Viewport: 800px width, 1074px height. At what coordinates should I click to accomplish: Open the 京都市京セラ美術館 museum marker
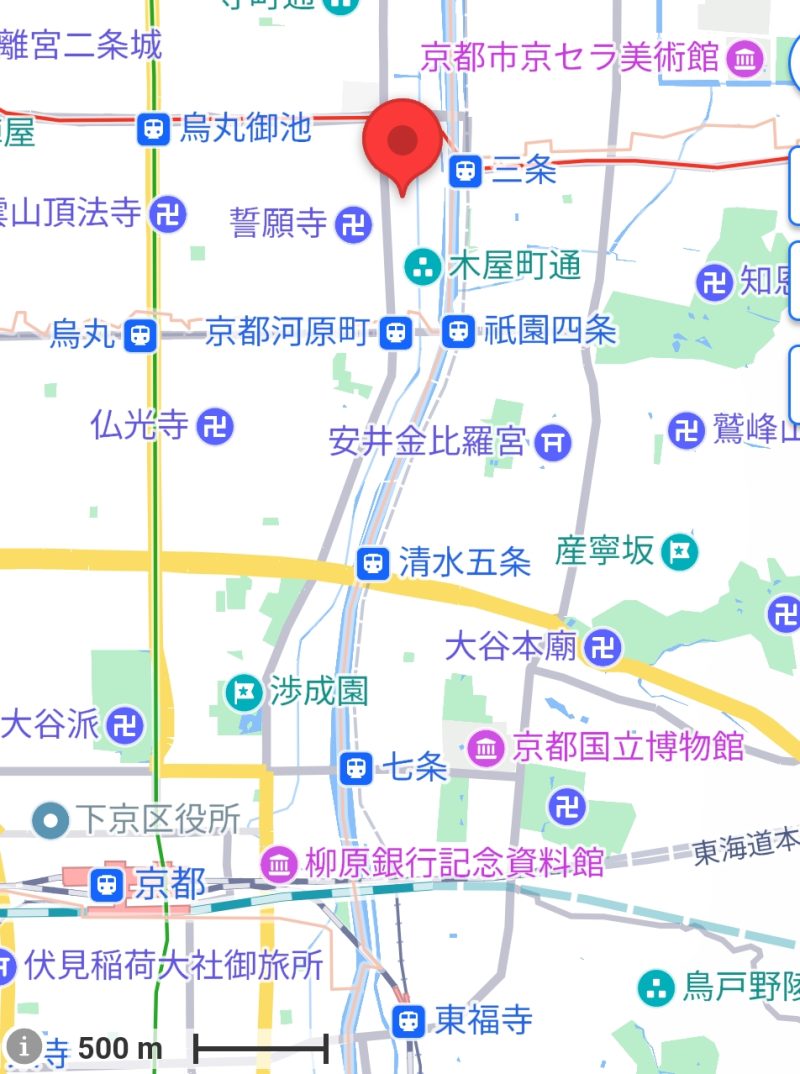point(745,59)
